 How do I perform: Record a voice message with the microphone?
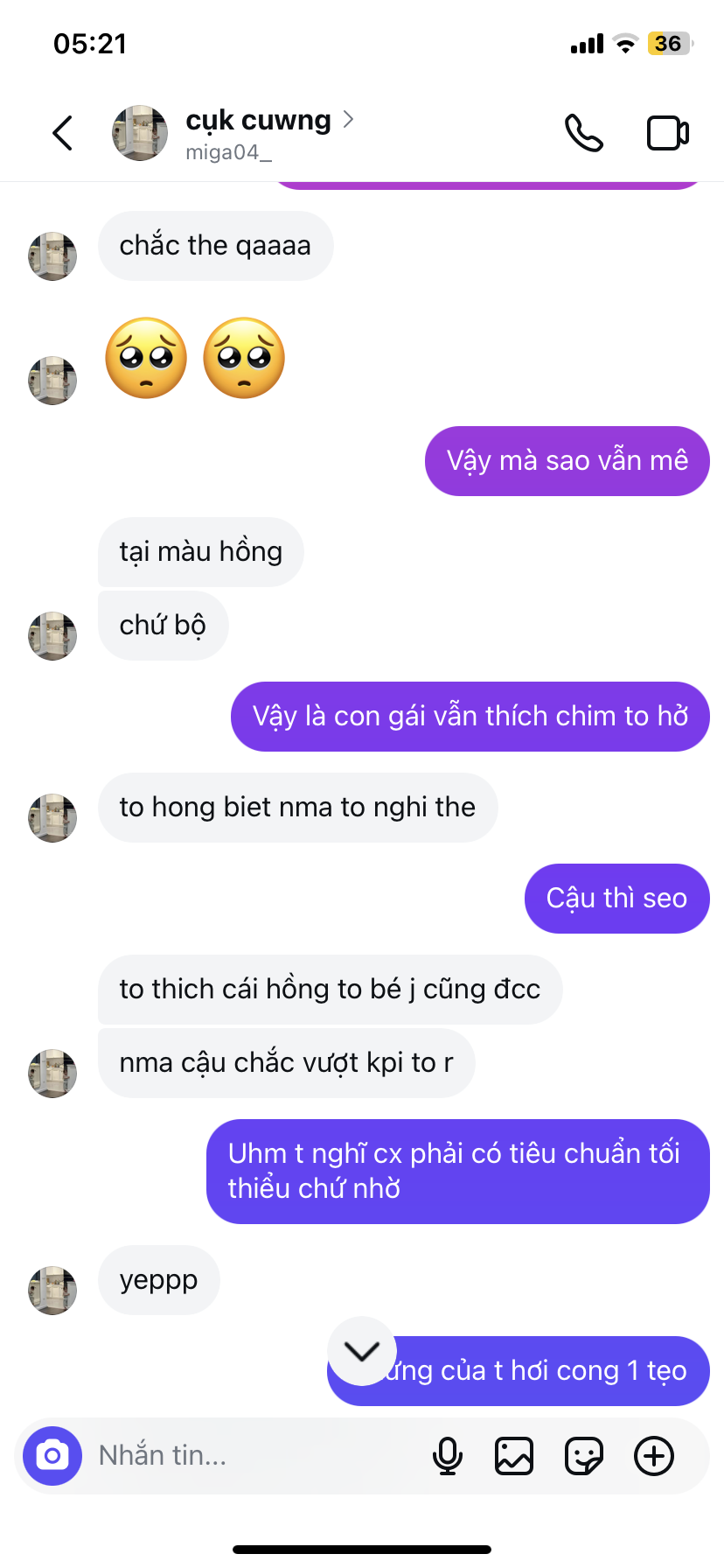(448, 1456)
